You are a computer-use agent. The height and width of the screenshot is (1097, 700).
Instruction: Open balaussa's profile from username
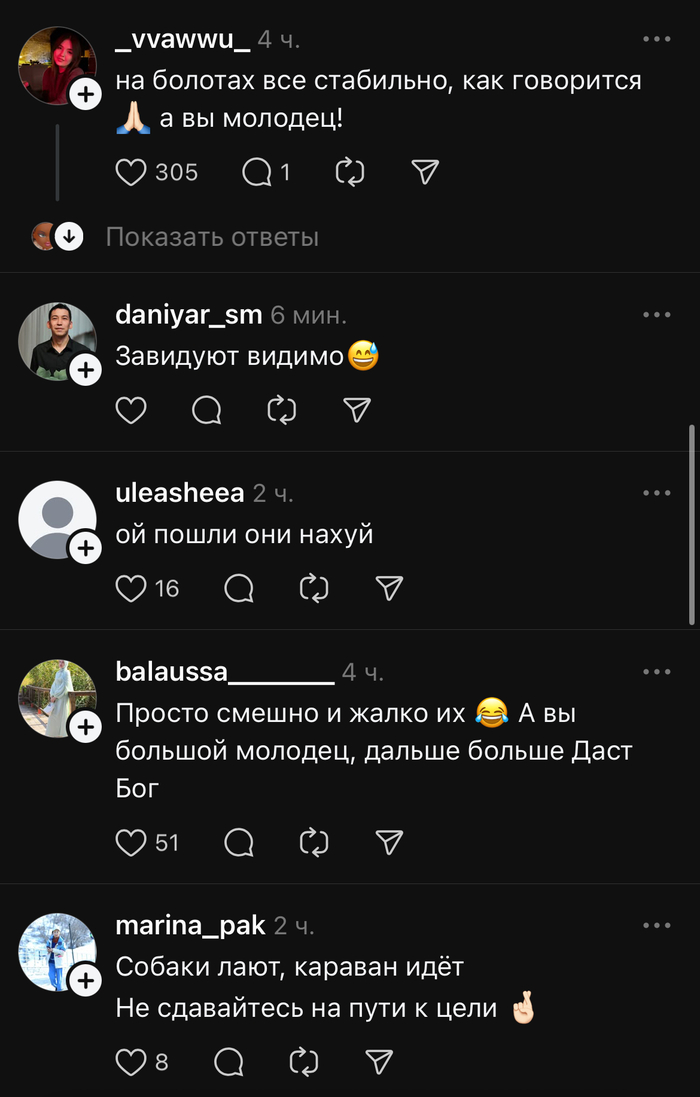pos(224,672)
